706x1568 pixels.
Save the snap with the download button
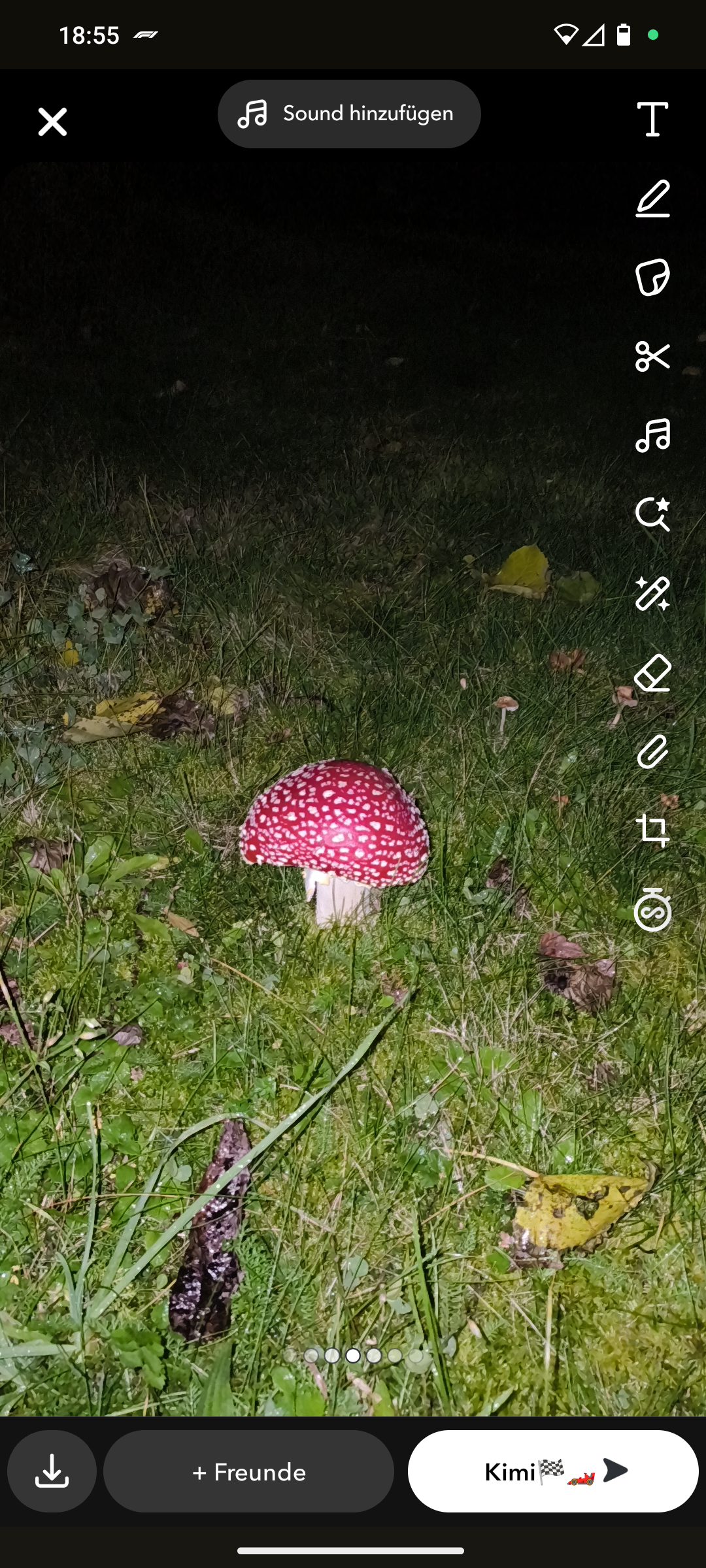tap(52, 1471)
